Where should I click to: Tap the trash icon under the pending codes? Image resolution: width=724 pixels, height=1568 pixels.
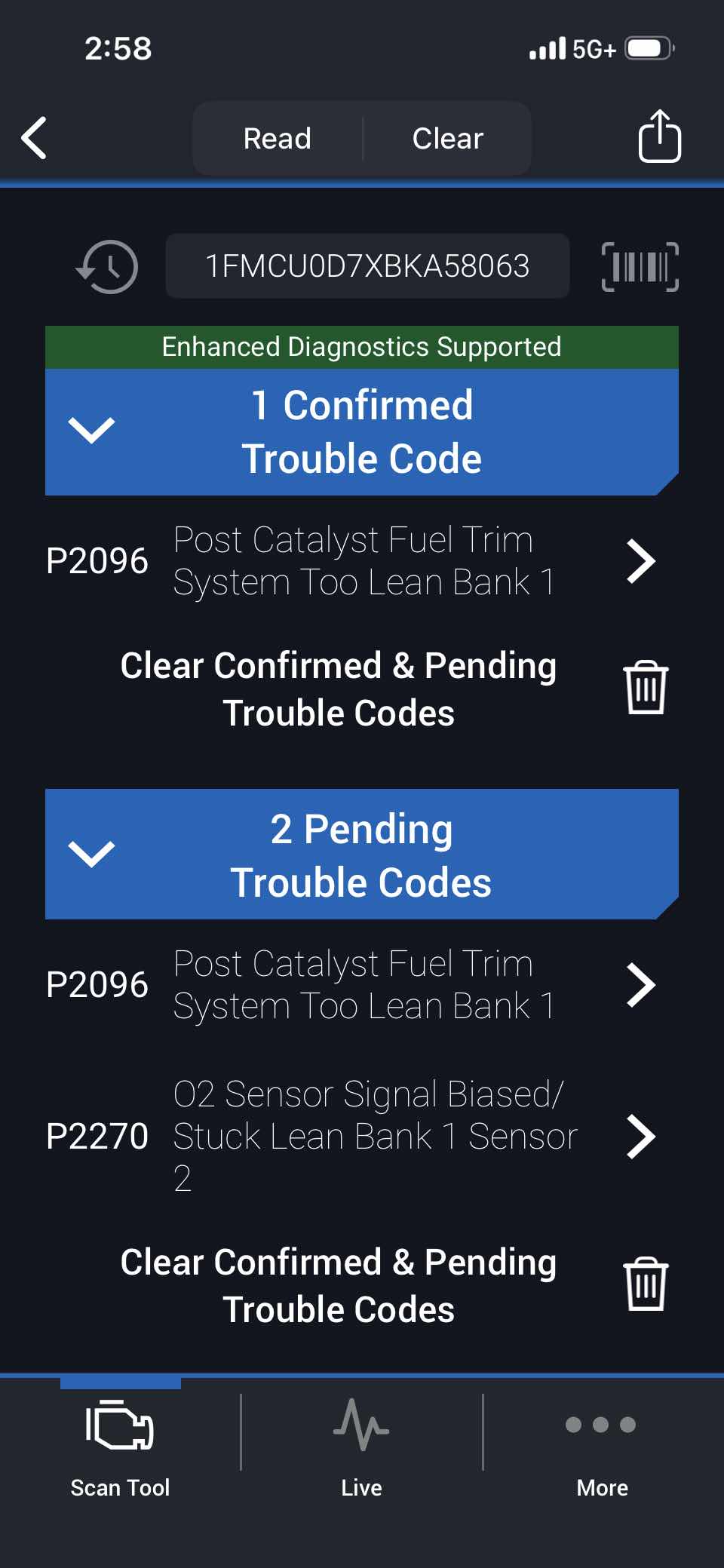pos(646,1284)
